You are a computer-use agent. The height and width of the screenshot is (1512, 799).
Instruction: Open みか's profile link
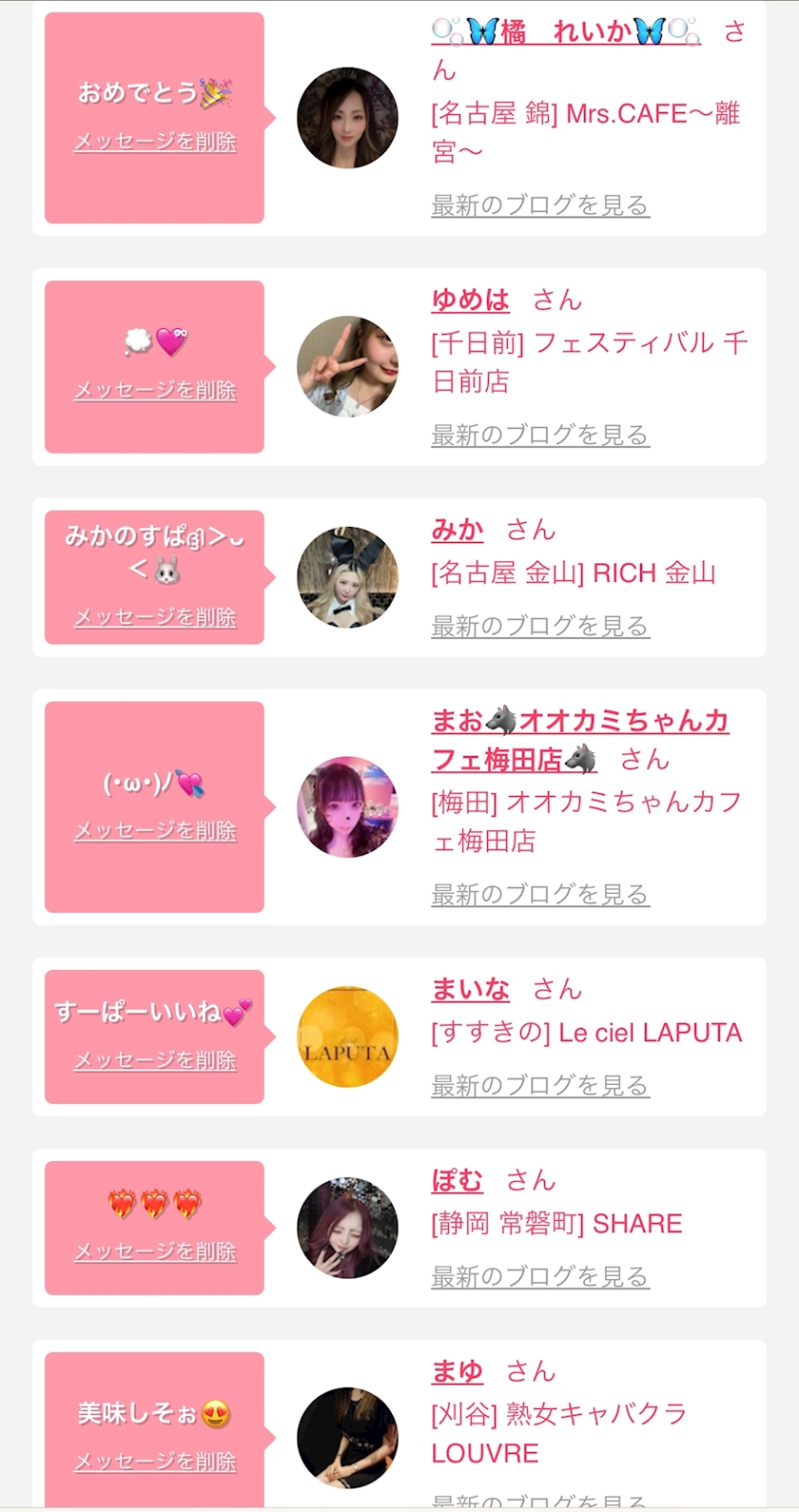pyautogui.click(x=458, y=530)
